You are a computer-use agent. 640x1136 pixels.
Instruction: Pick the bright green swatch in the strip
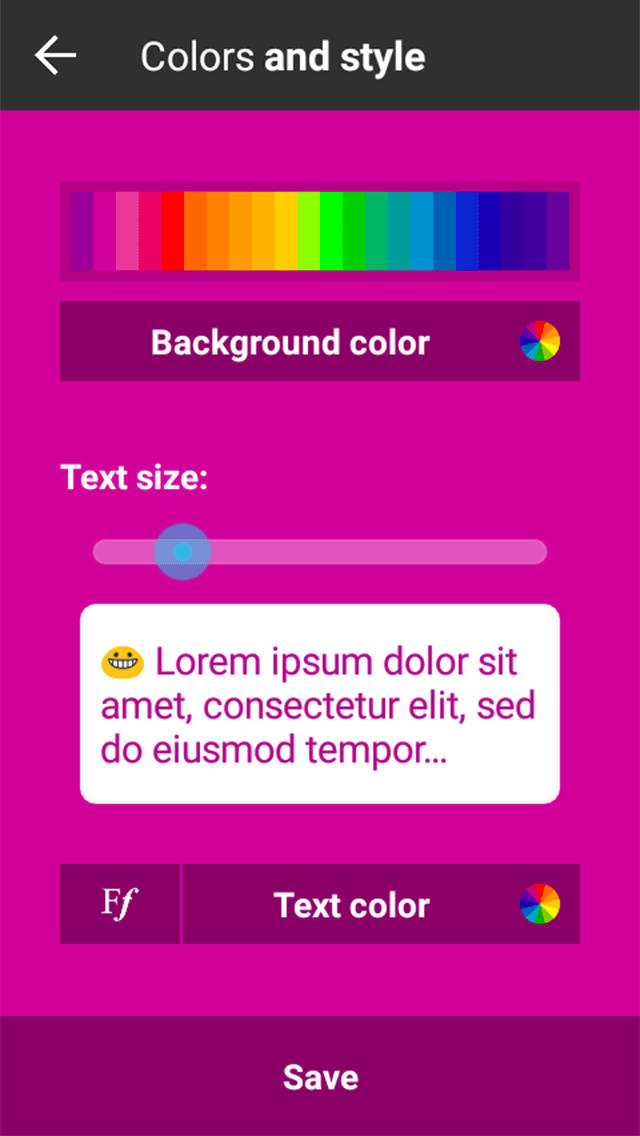coord(331,231)
